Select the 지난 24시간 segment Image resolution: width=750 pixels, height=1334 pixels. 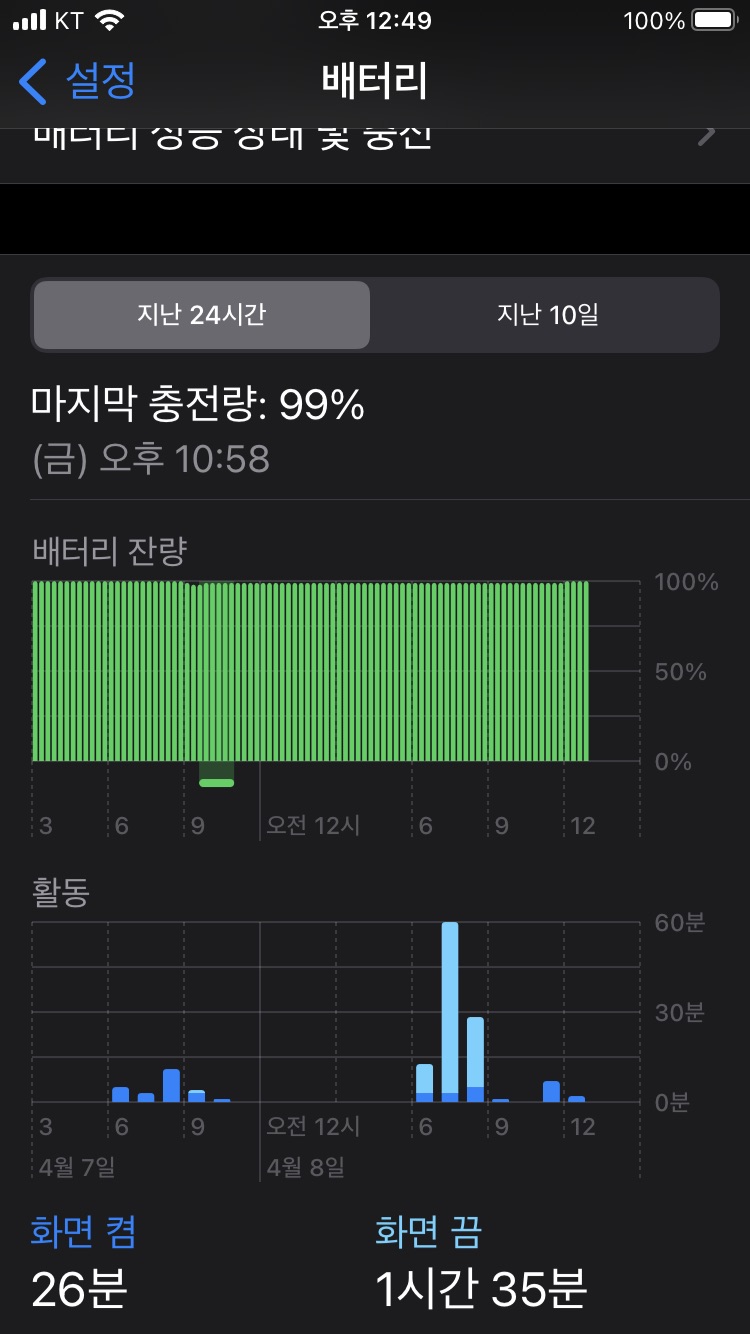click(x=201, y=315)
